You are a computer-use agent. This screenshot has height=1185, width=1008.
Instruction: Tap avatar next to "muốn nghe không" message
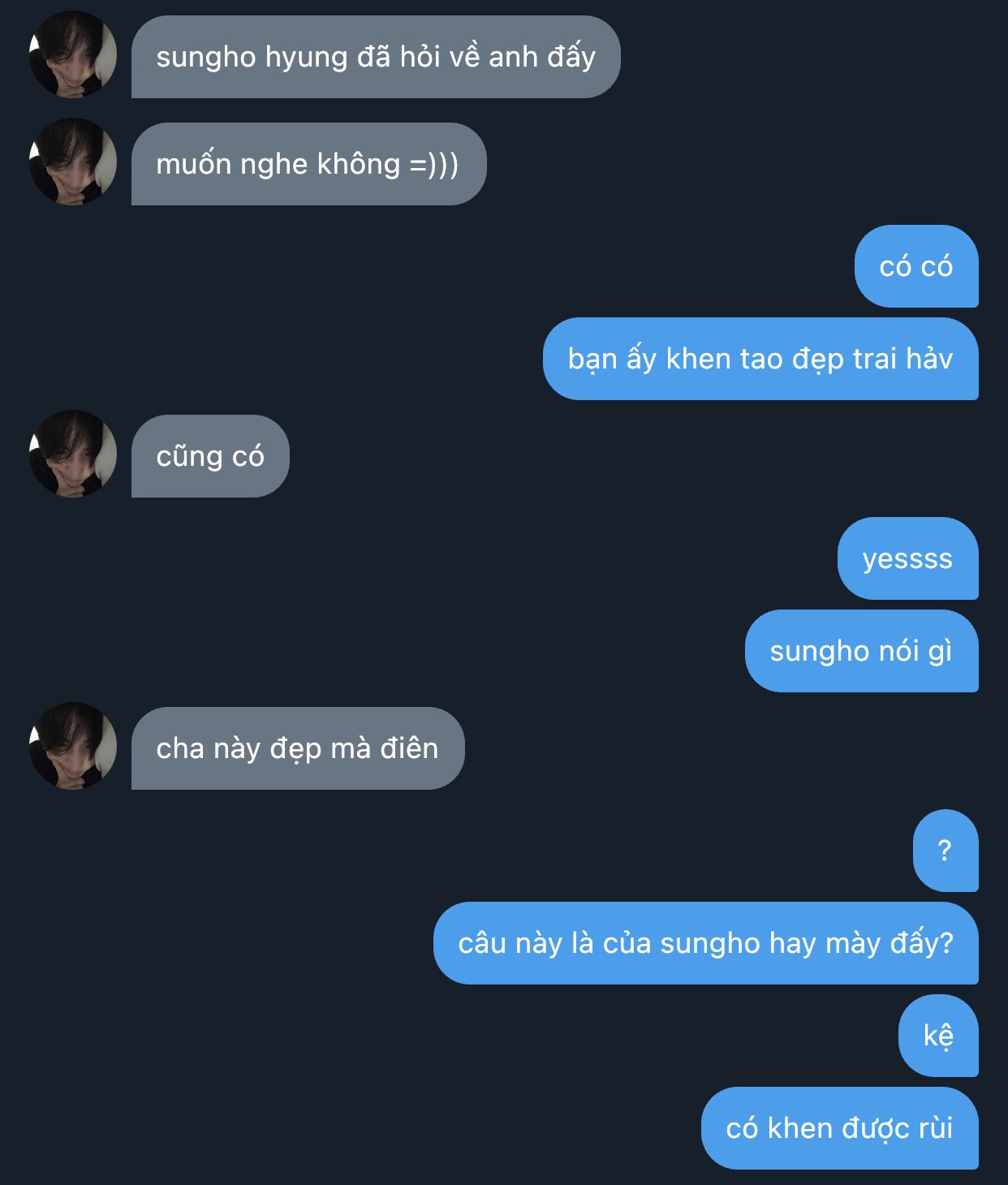point(72,162)
